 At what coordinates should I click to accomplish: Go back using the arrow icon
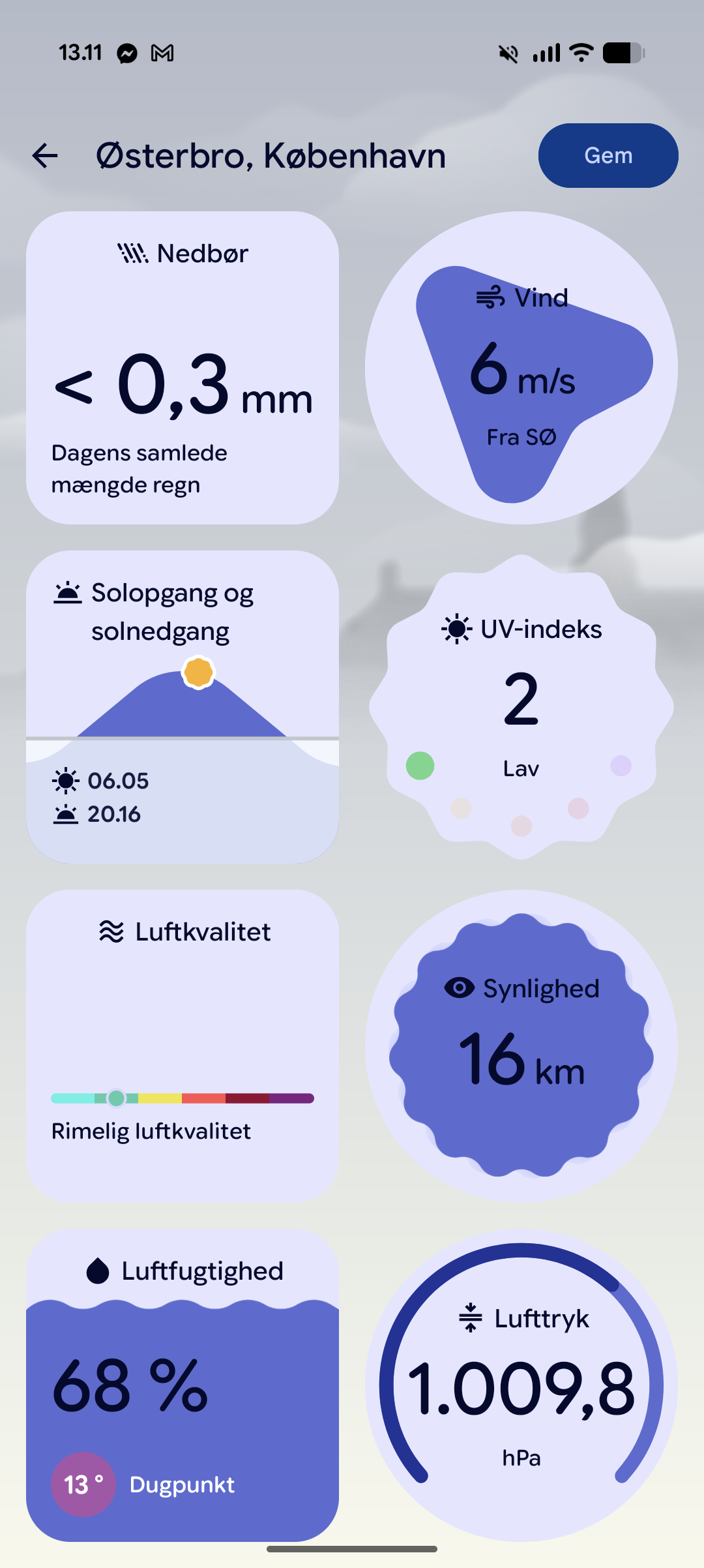[x=45, y=156]
